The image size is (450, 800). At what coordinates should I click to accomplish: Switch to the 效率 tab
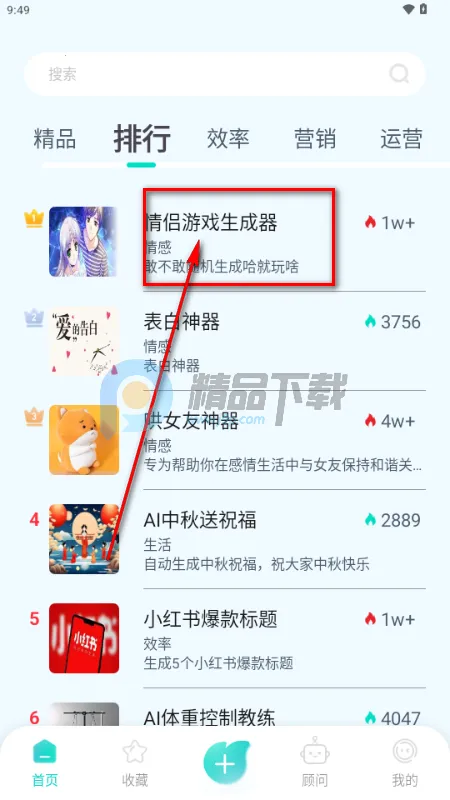[x=228, y=139]
